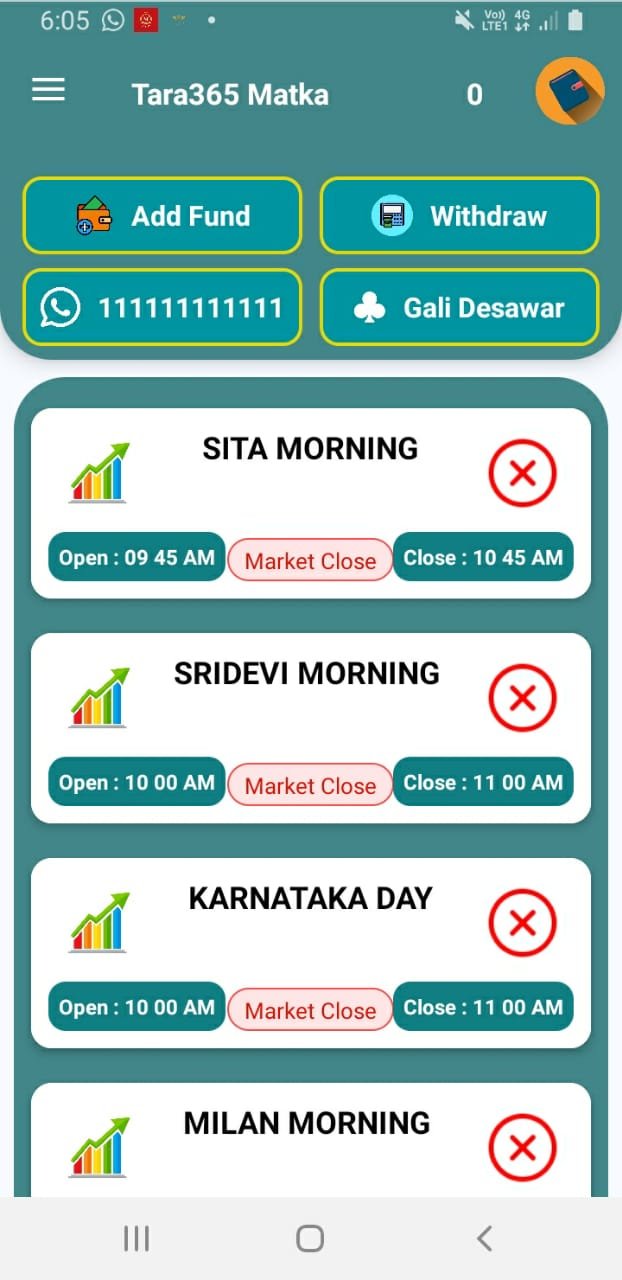Contact support via WhatsApp number button
Image resolution: width=622 pixels, height=1280 pixels.
[x=162, y=308]
